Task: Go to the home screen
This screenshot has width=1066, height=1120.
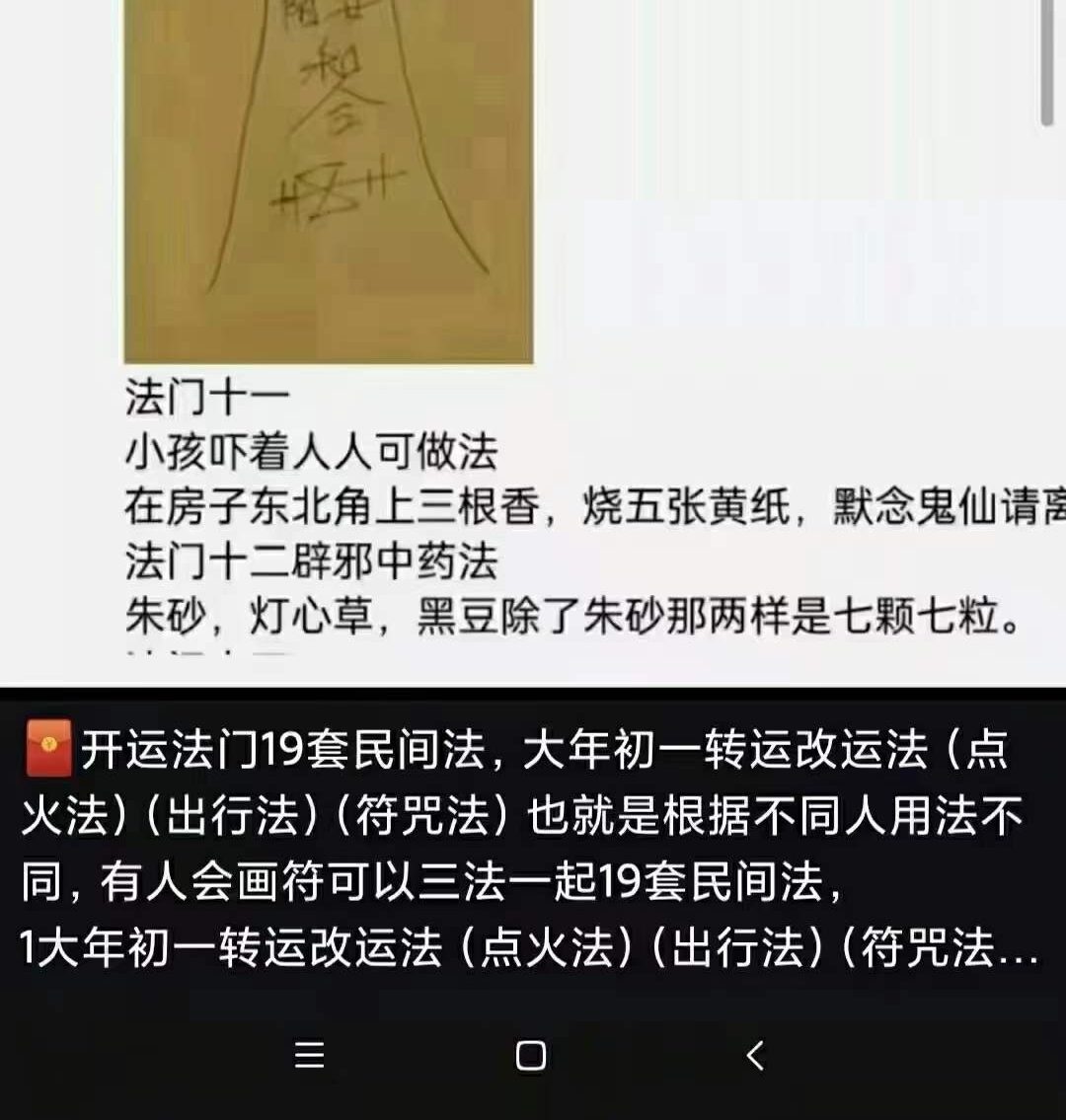Action: pyautogui.click(x=531, y=1056)
